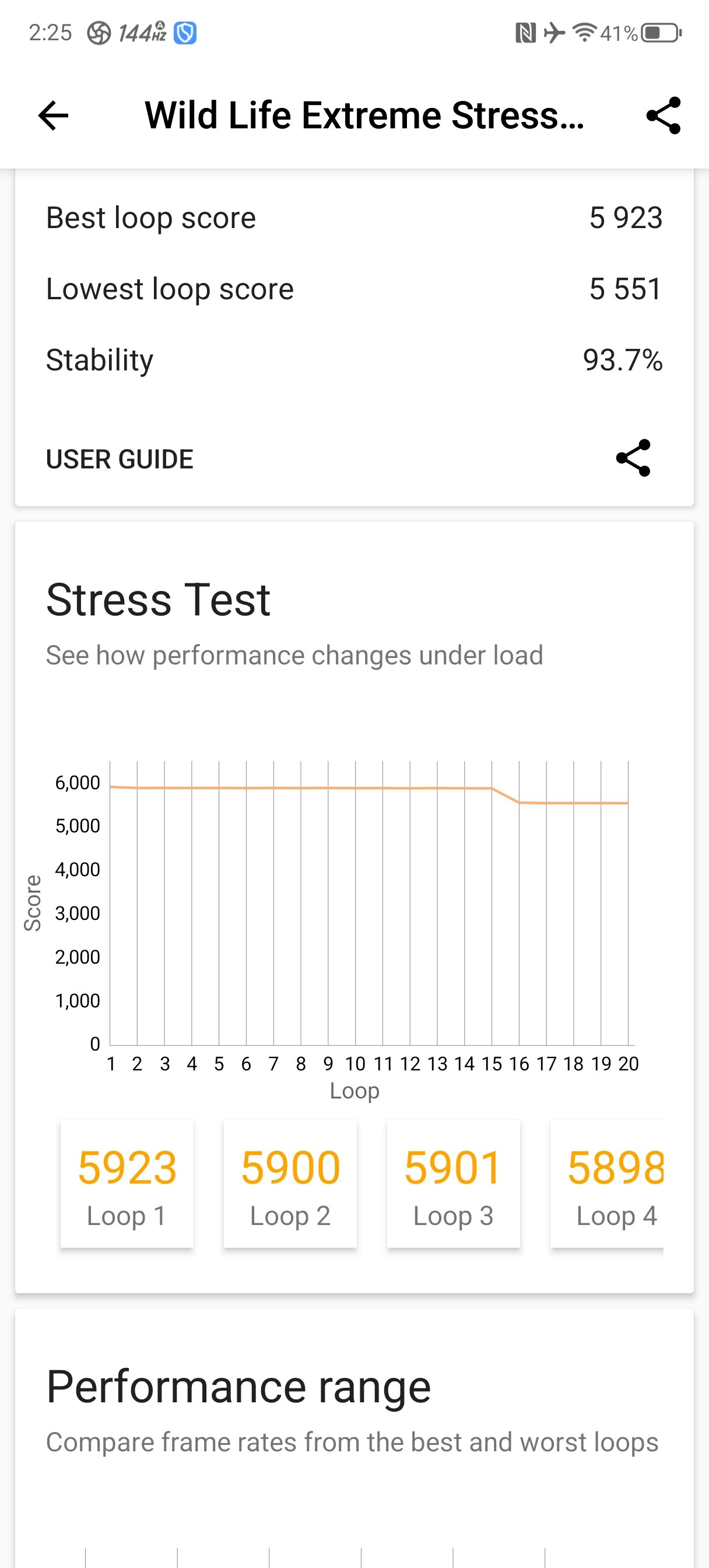Tap the share icon beside USER GUIDE

(634, 459)
